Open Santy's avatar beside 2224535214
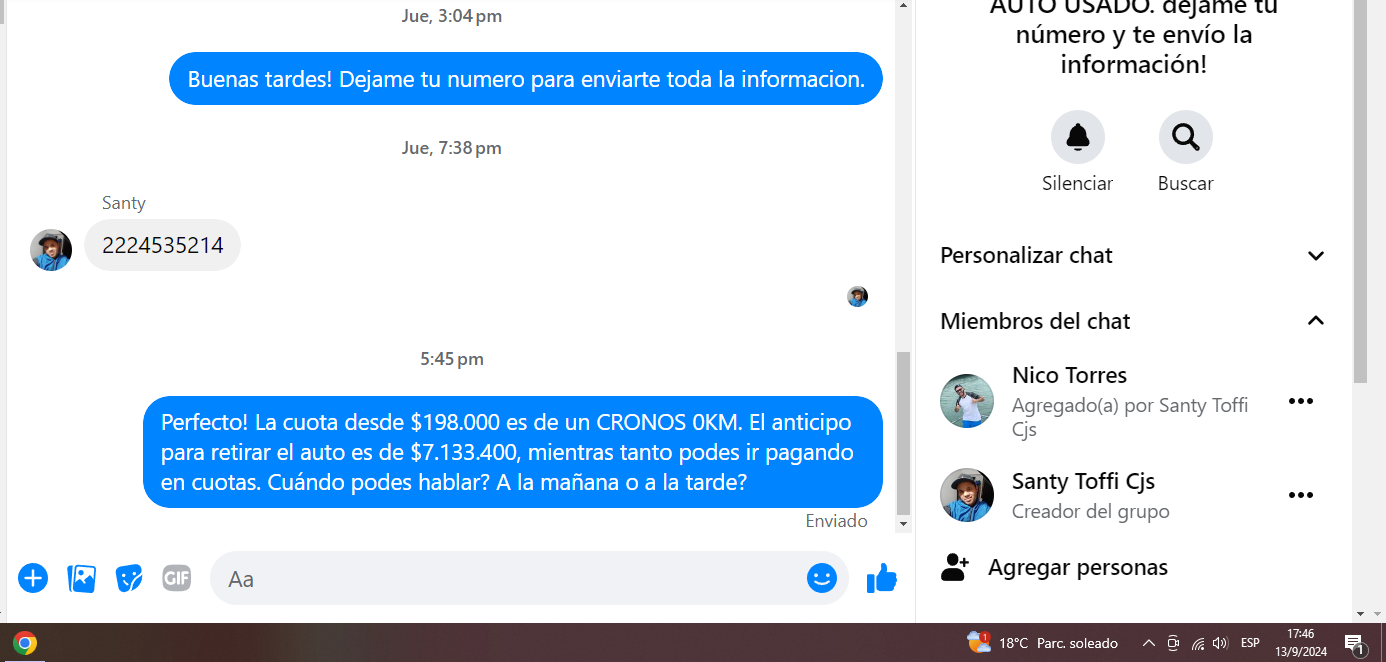Image resolution: width=1386 pixels, height=662 pixels. point(51,250)
